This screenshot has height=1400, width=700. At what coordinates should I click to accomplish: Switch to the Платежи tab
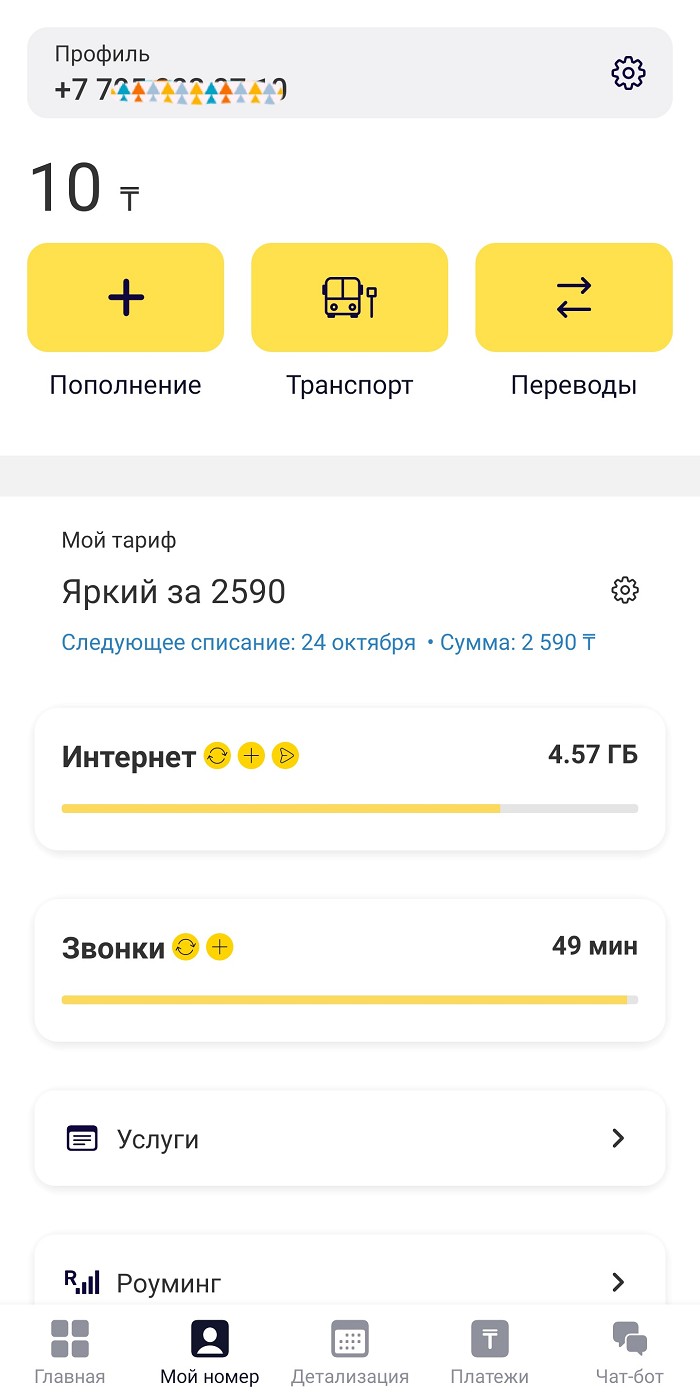pos(490,1352)
